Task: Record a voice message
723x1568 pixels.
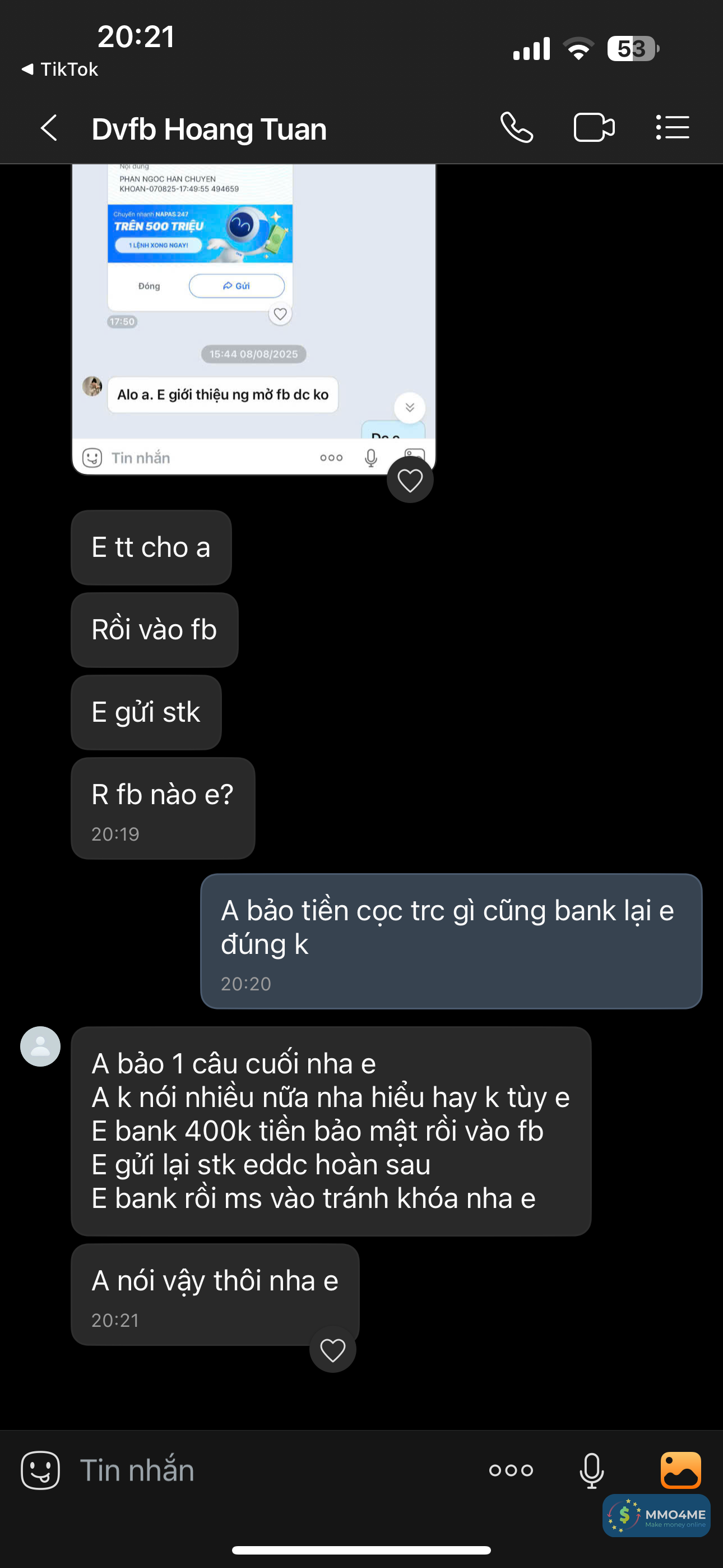Action: 591,1470
